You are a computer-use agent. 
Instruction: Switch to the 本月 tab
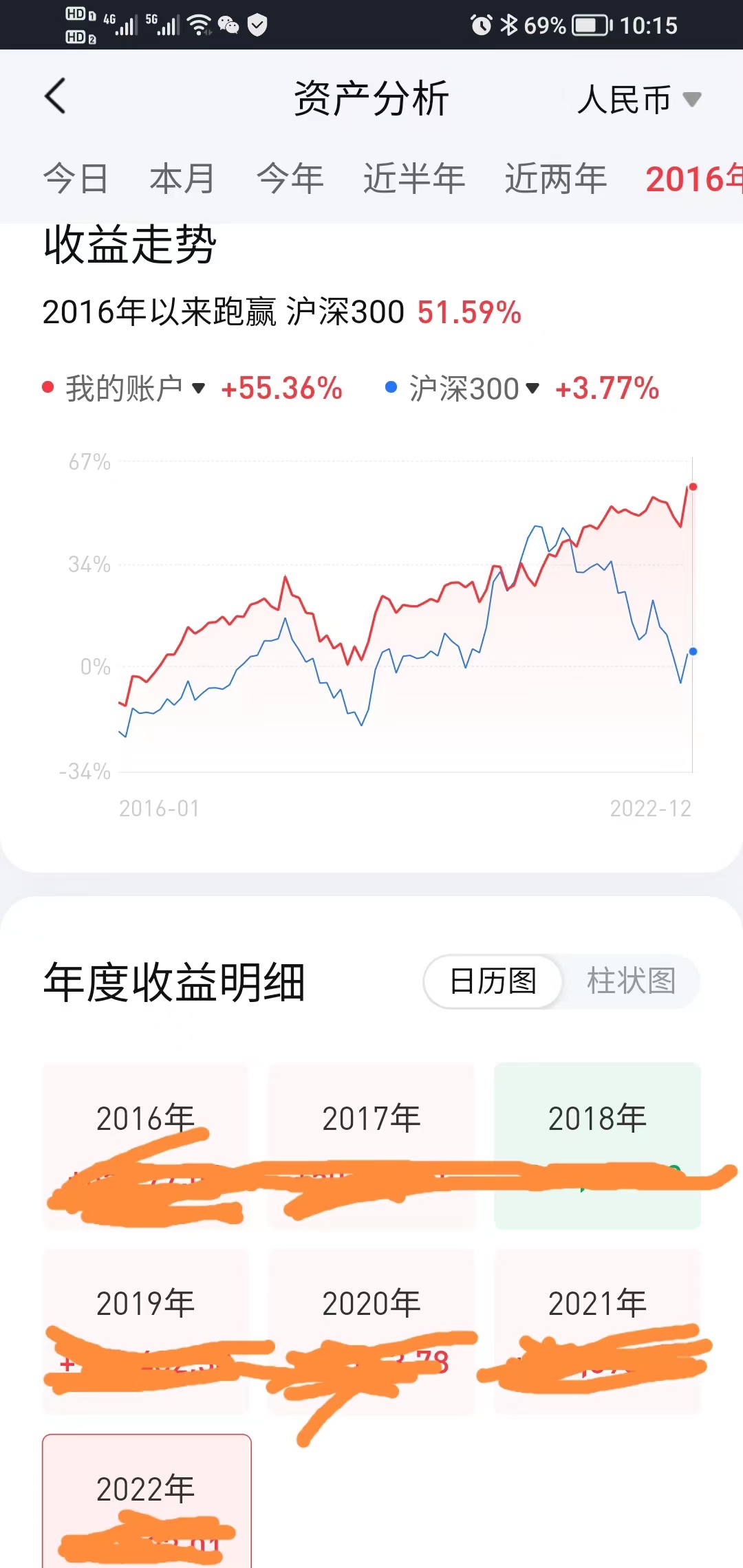click(182, 179)
